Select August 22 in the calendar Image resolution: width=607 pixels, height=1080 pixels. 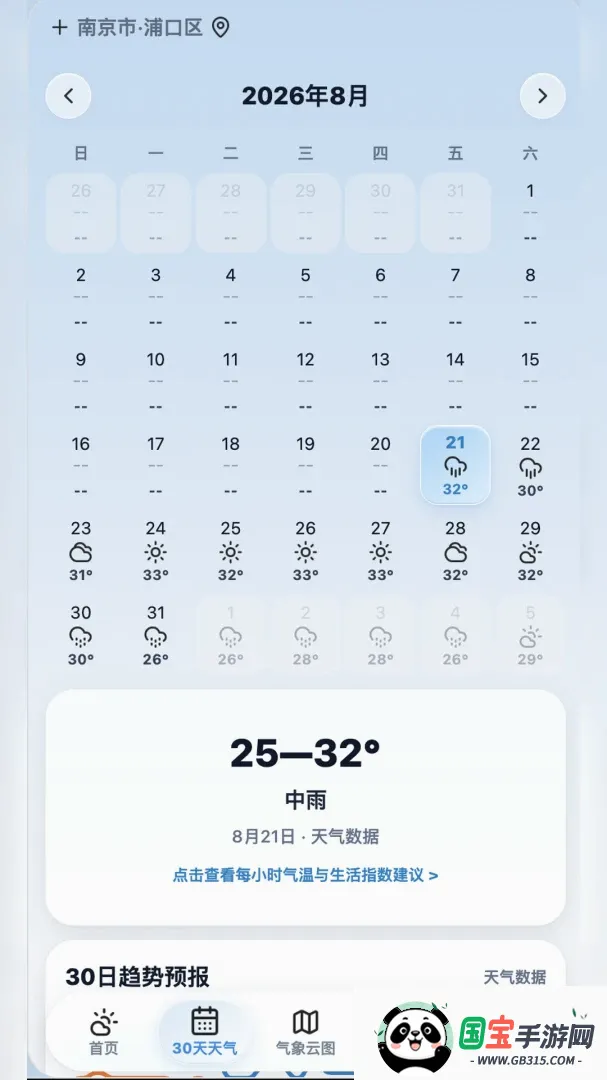530,466
